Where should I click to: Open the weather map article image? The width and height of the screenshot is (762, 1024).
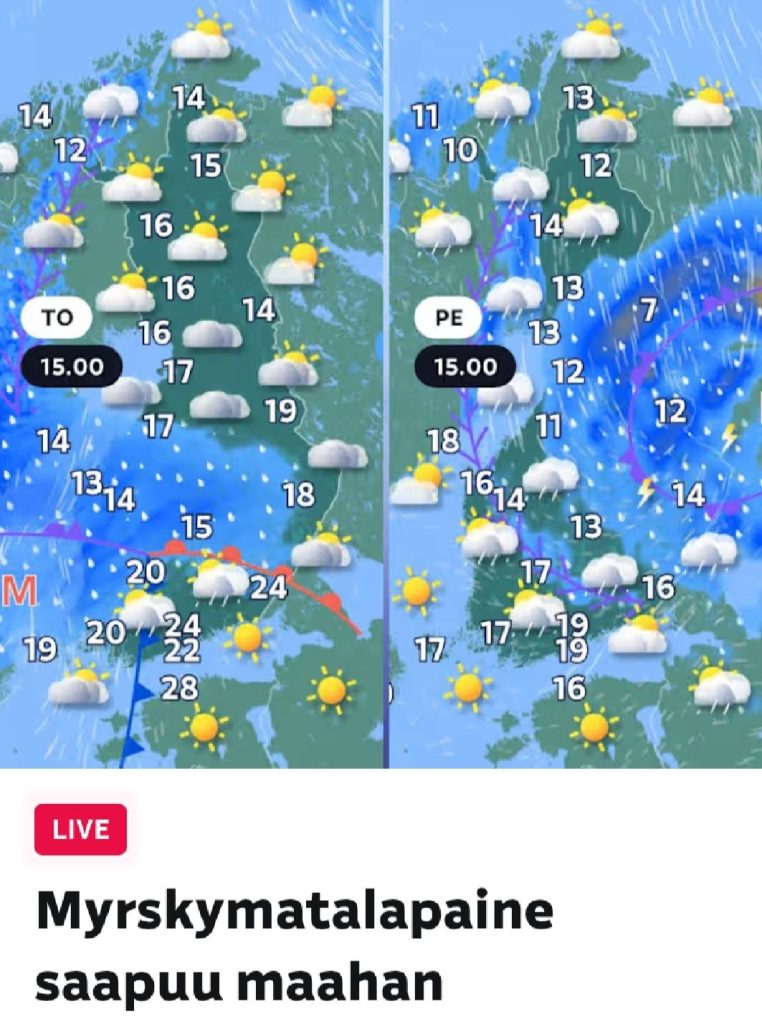pyautogui.click(x=381, y=384)
